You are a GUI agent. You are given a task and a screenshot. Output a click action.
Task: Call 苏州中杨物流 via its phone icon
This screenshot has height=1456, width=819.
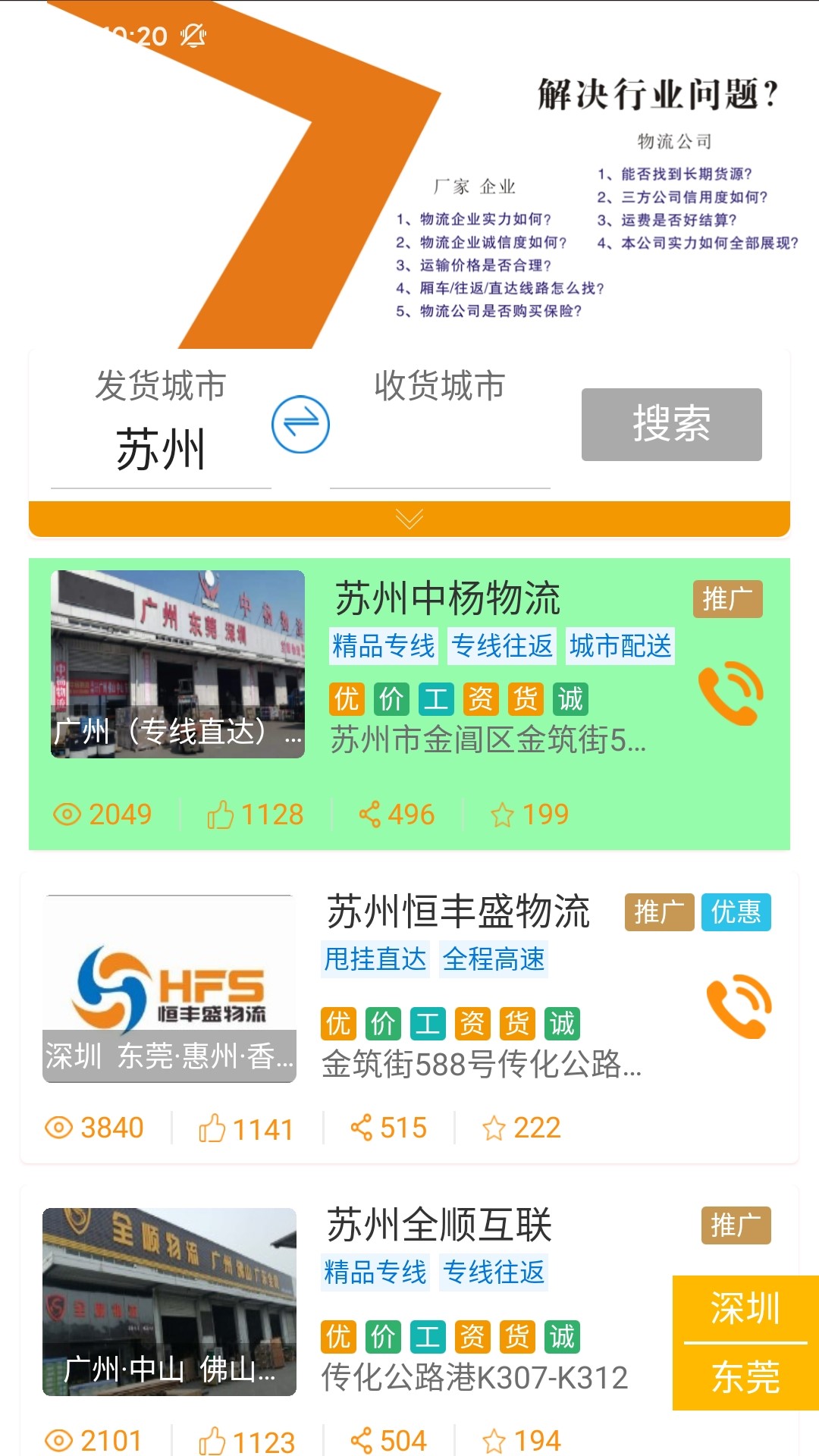pyautogui.click(x=730, y=692)
